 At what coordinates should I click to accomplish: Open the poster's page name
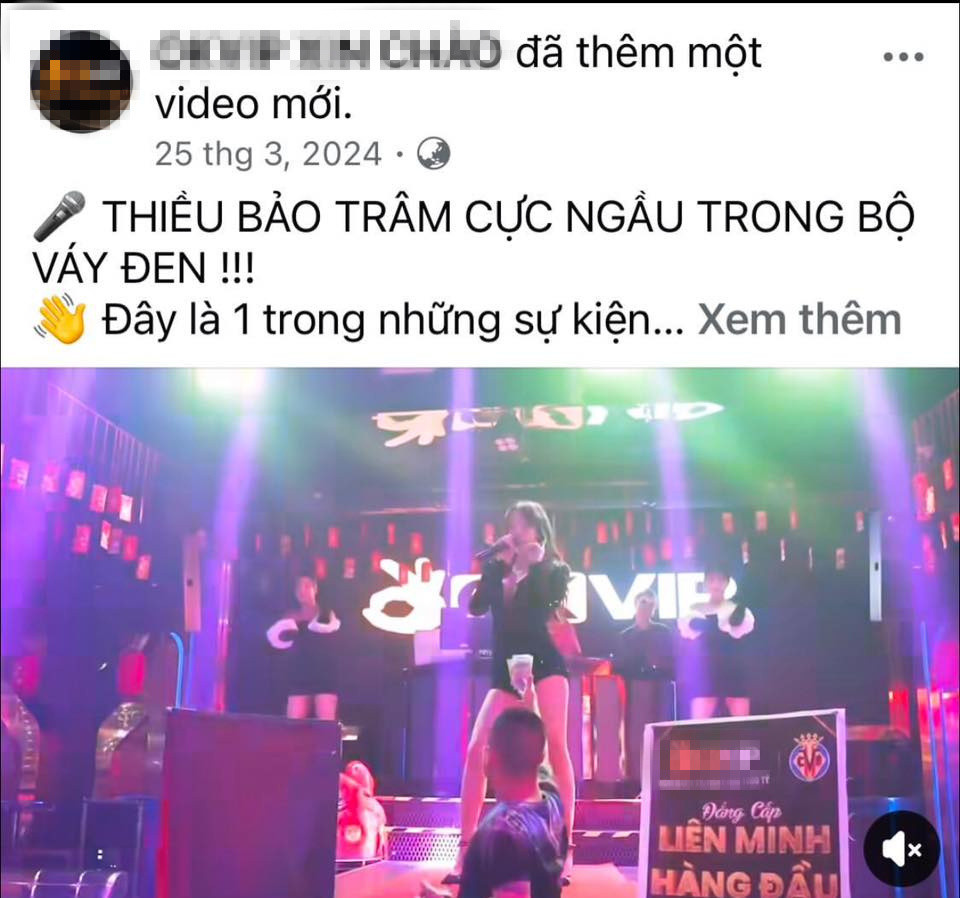(x=330, y=51)
